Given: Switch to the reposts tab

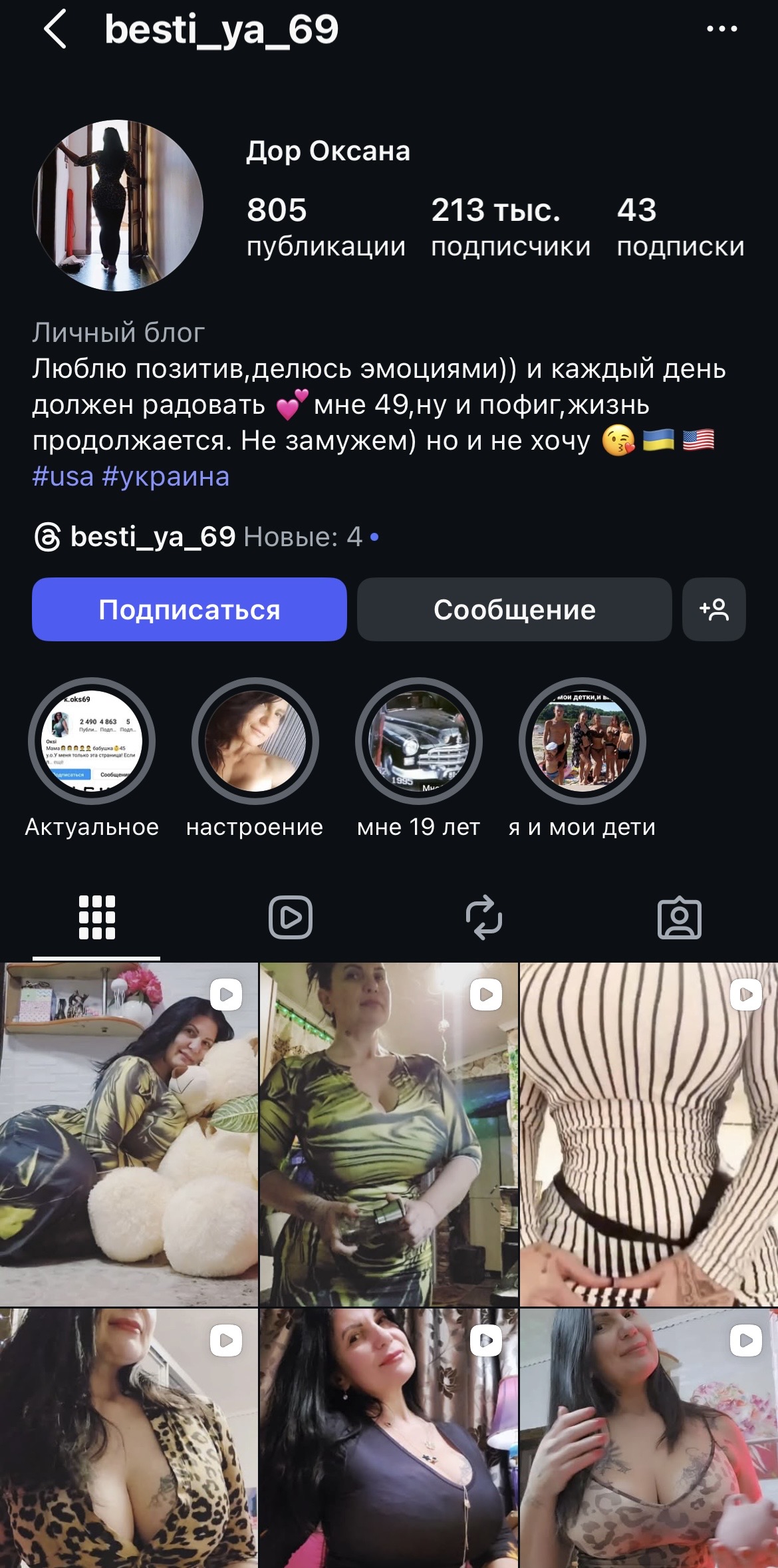Looking at the screenshot, I should [484, 917].
